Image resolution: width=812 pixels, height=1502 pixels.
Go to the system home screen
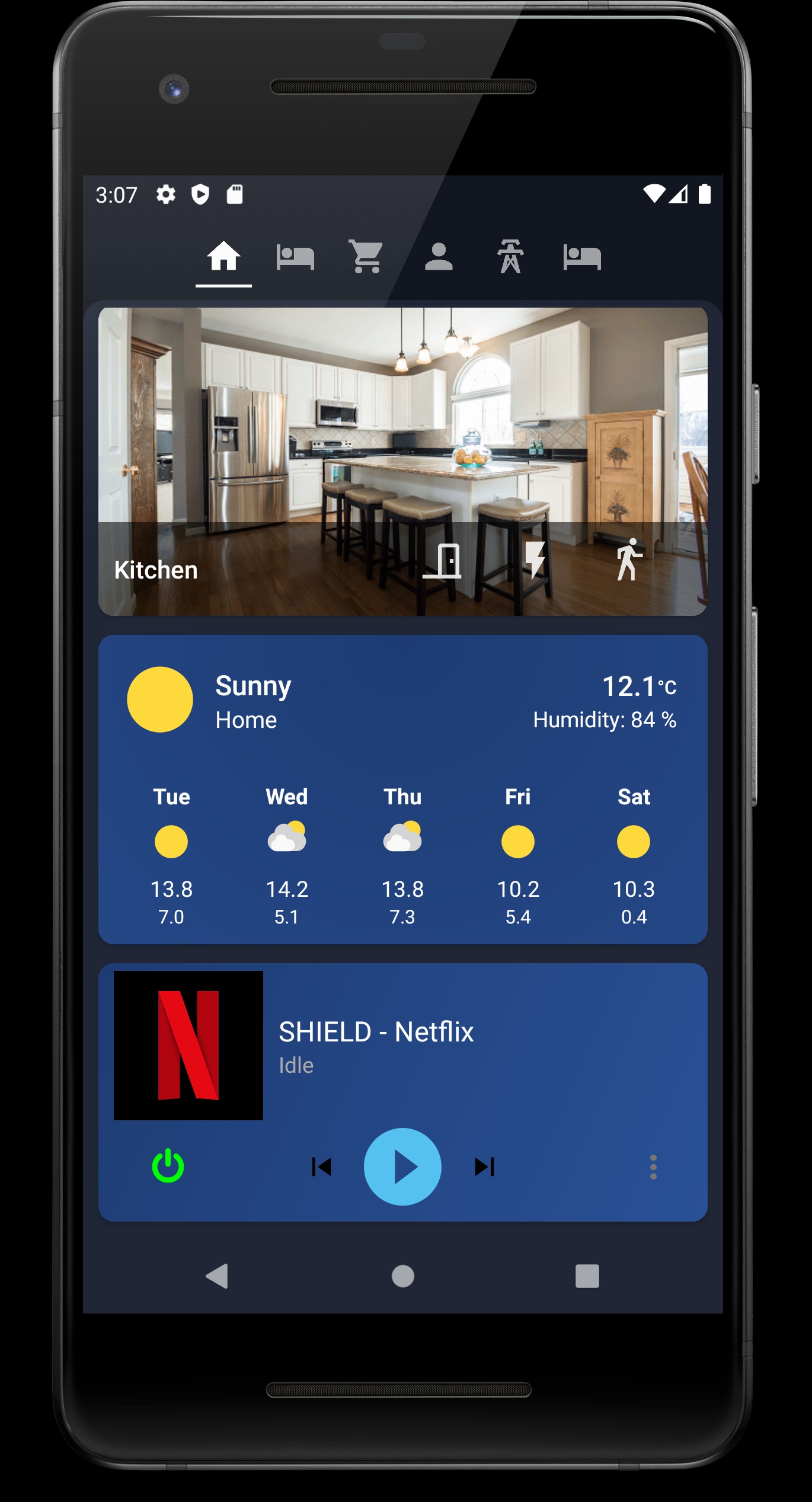click(403, 1276)
